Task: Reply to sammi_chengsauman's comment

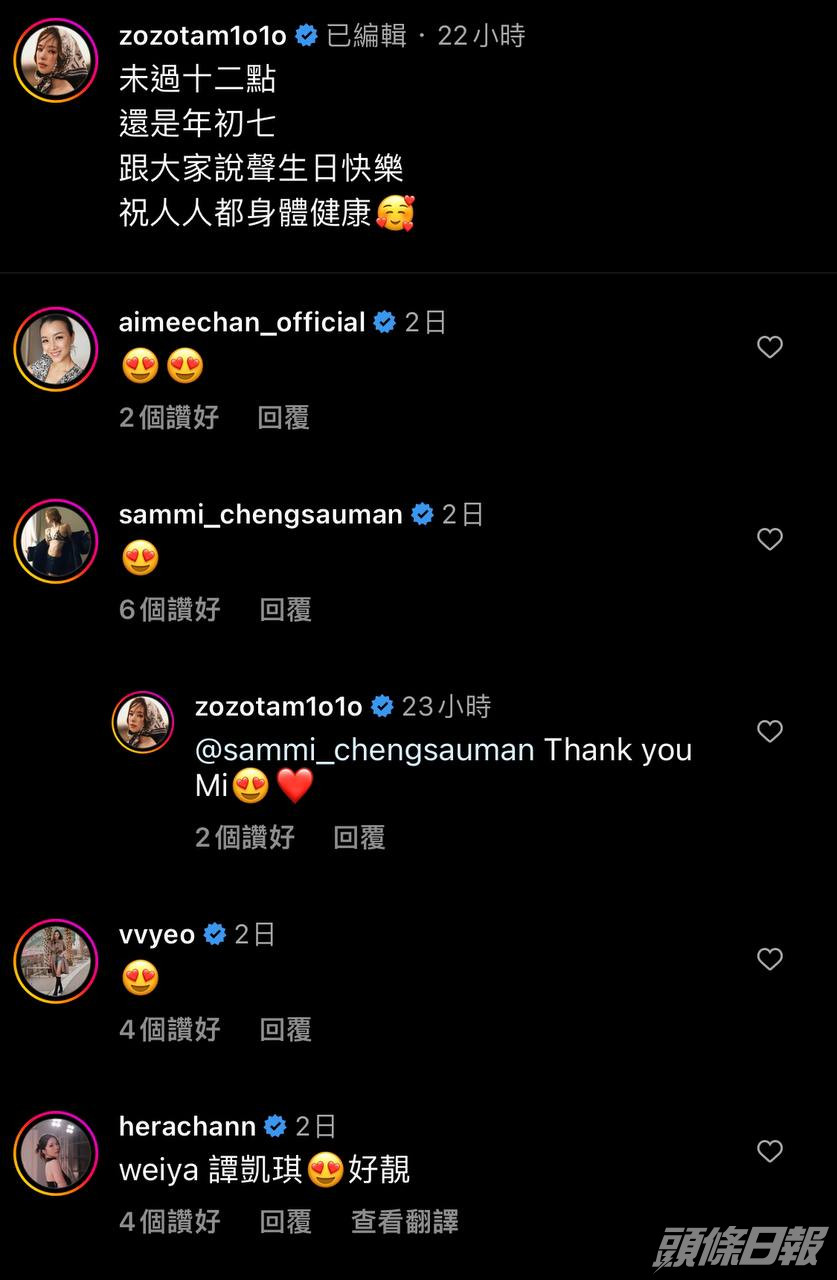Action: (285, 609)
